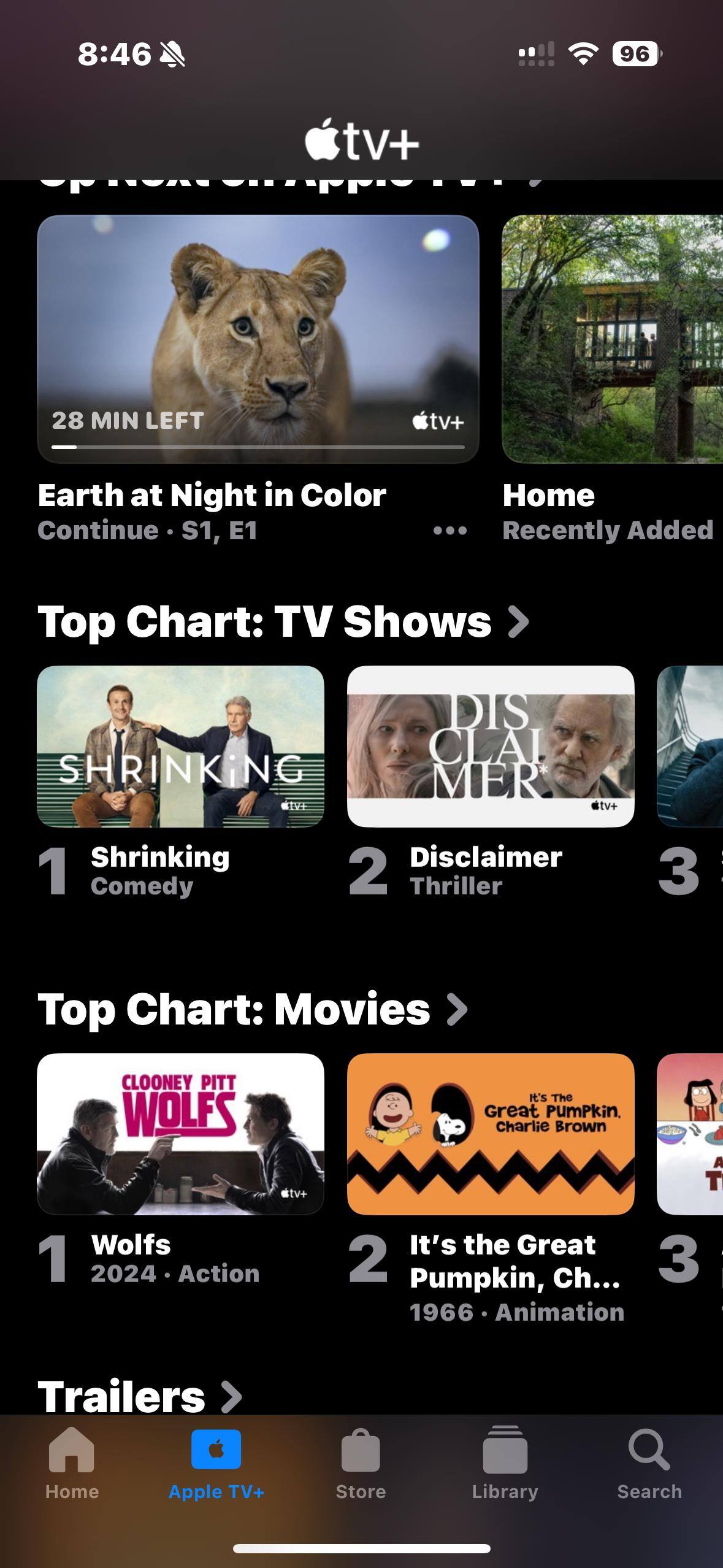Open the Trailers section

pos(140,1396)
